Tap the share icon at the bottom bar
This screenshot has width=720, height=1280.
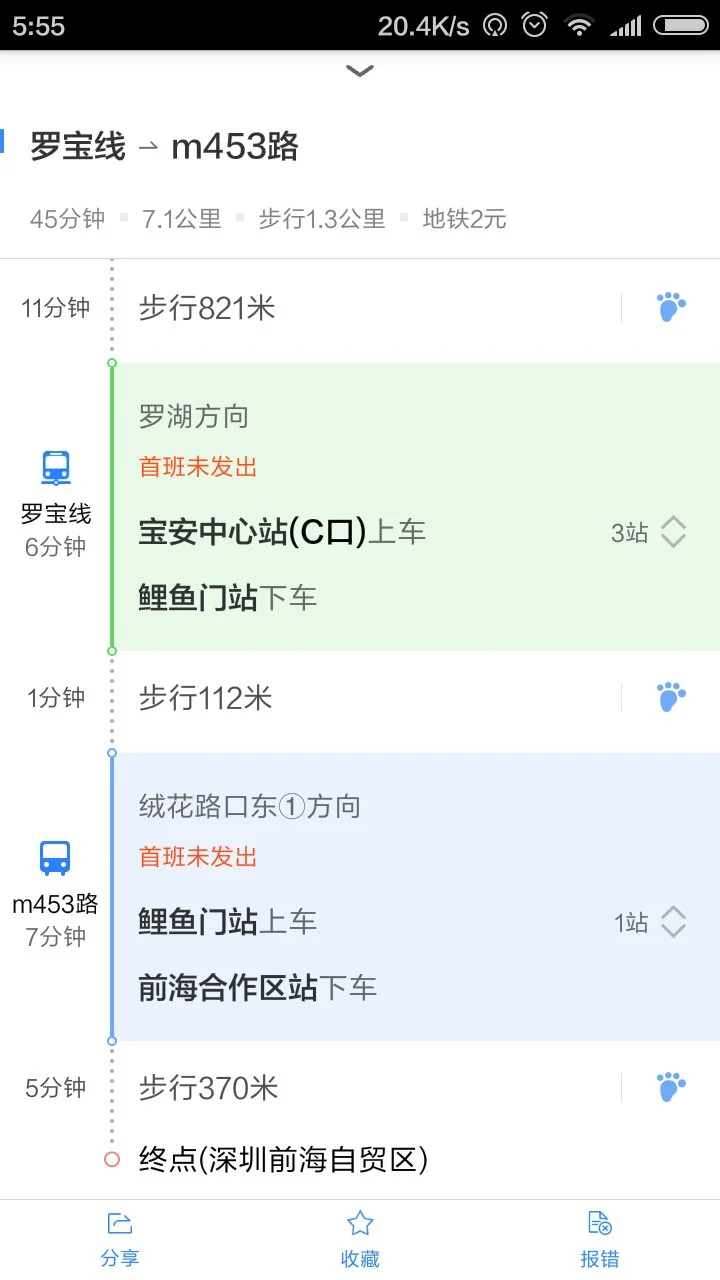pos(120,1222)
